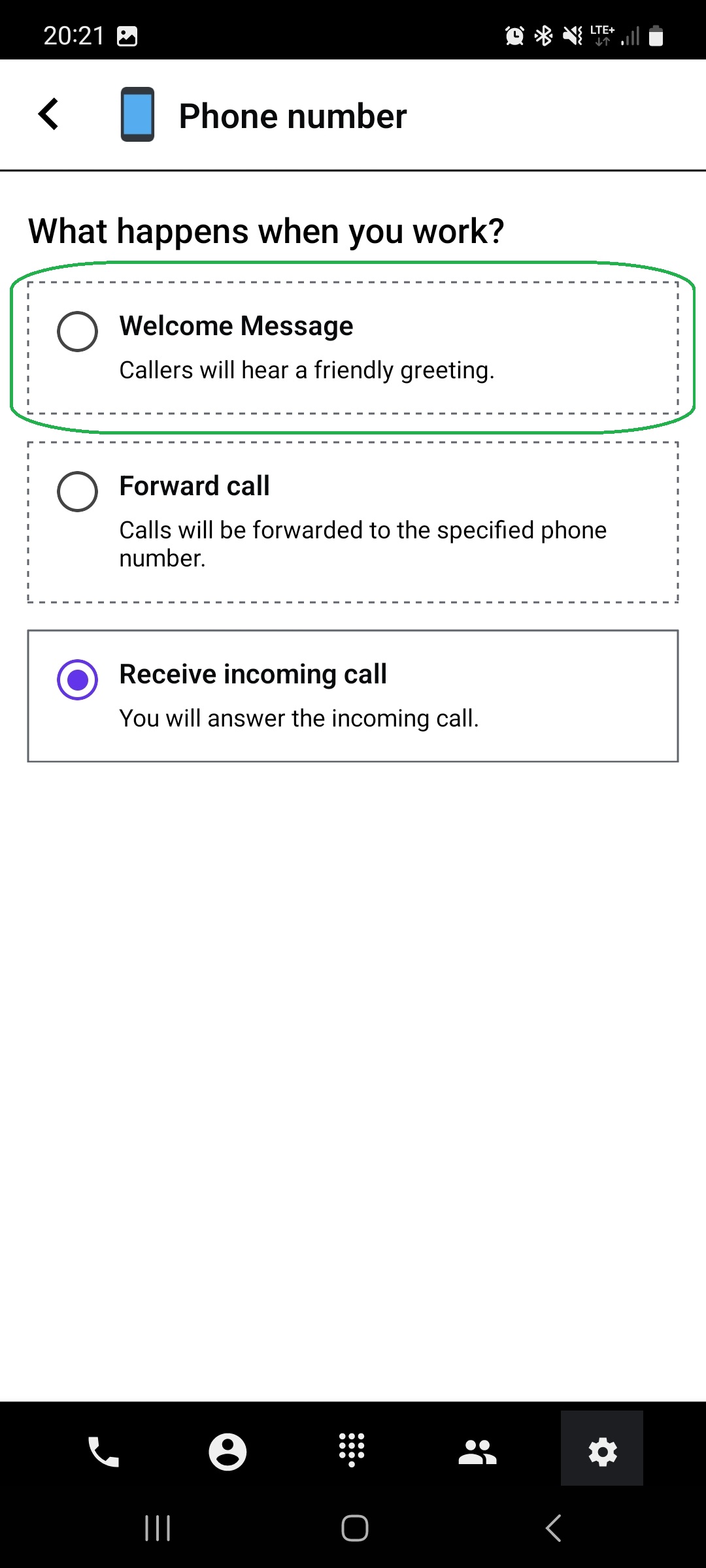Open the calls tab with phone icon
The image size is (706, 1568).
tap(103, 1451)
